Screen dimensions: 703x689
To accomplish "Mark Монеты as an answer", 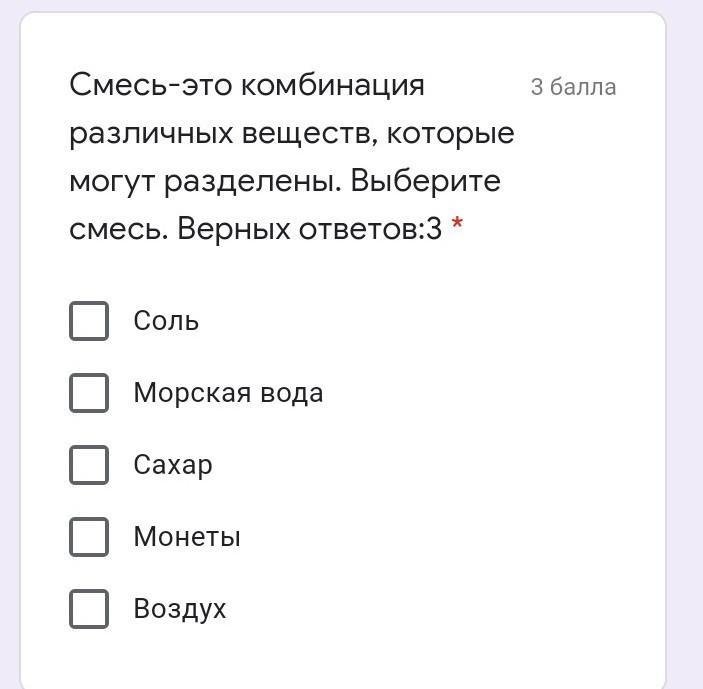I will click(x=89, y=537).
